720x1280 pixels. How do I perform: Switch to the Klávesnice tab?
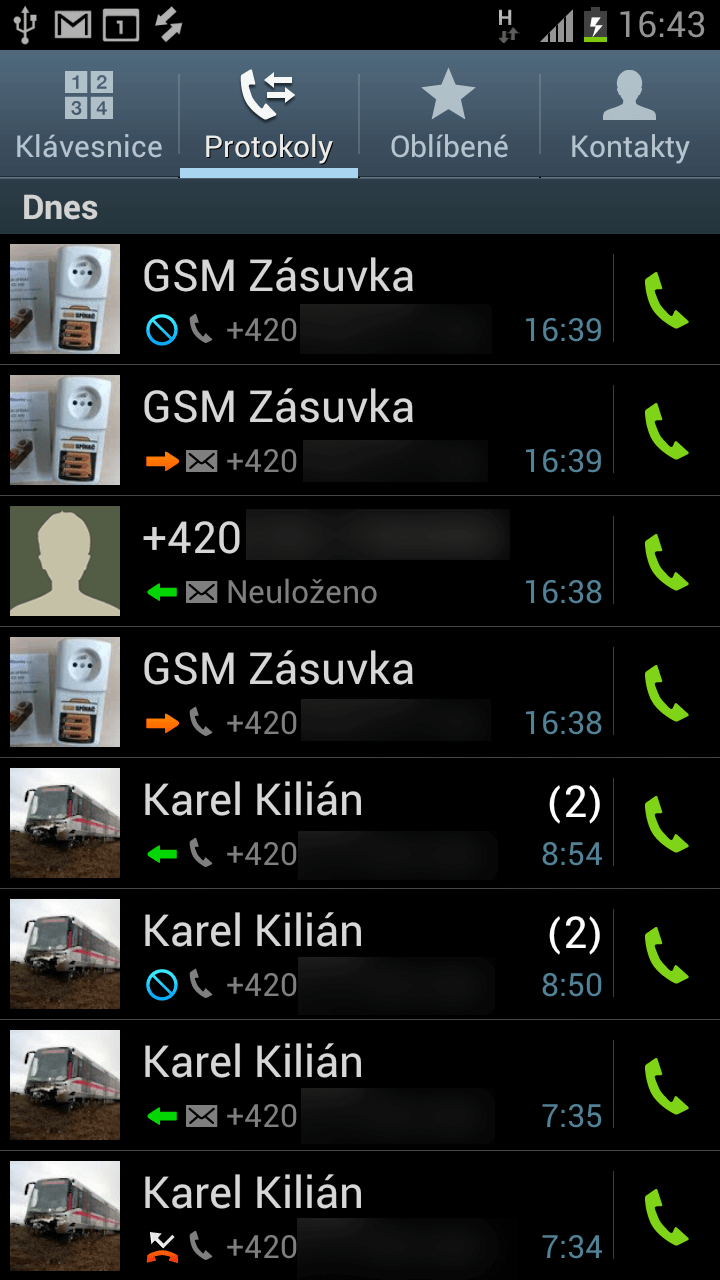(x=89, y=116)
